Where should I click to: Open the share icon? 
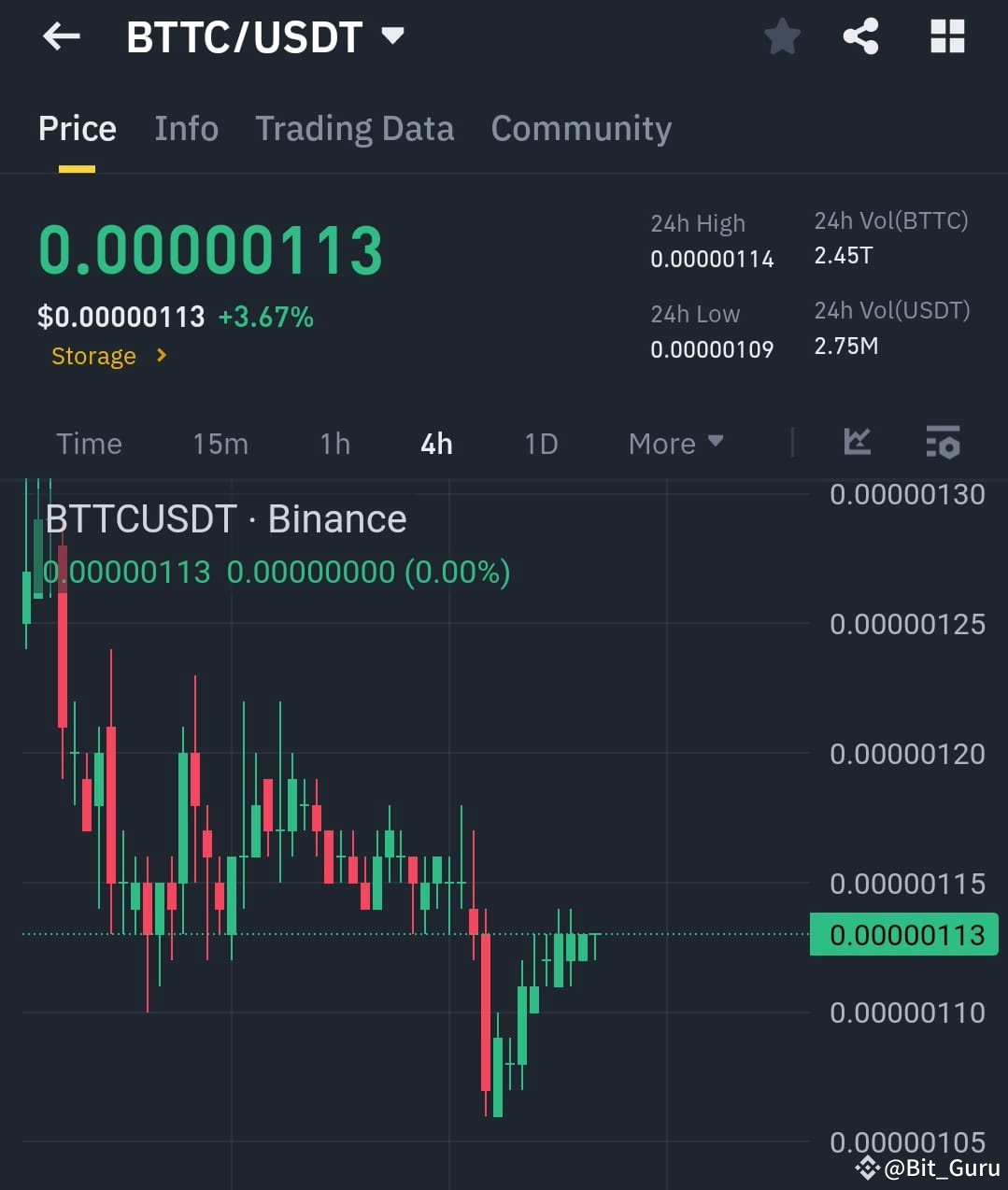[x=860, y=36]
